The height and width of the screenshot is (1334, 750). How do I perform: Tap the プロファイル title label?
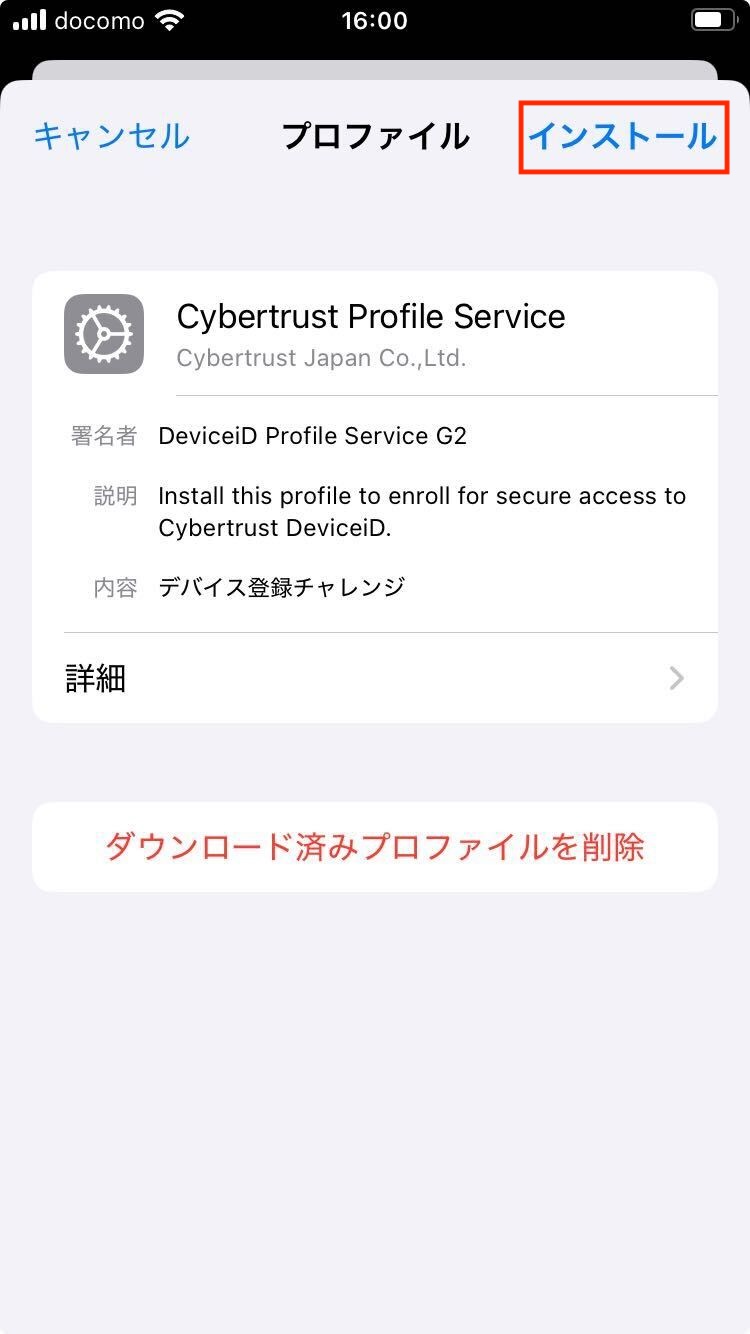(375, 137)
